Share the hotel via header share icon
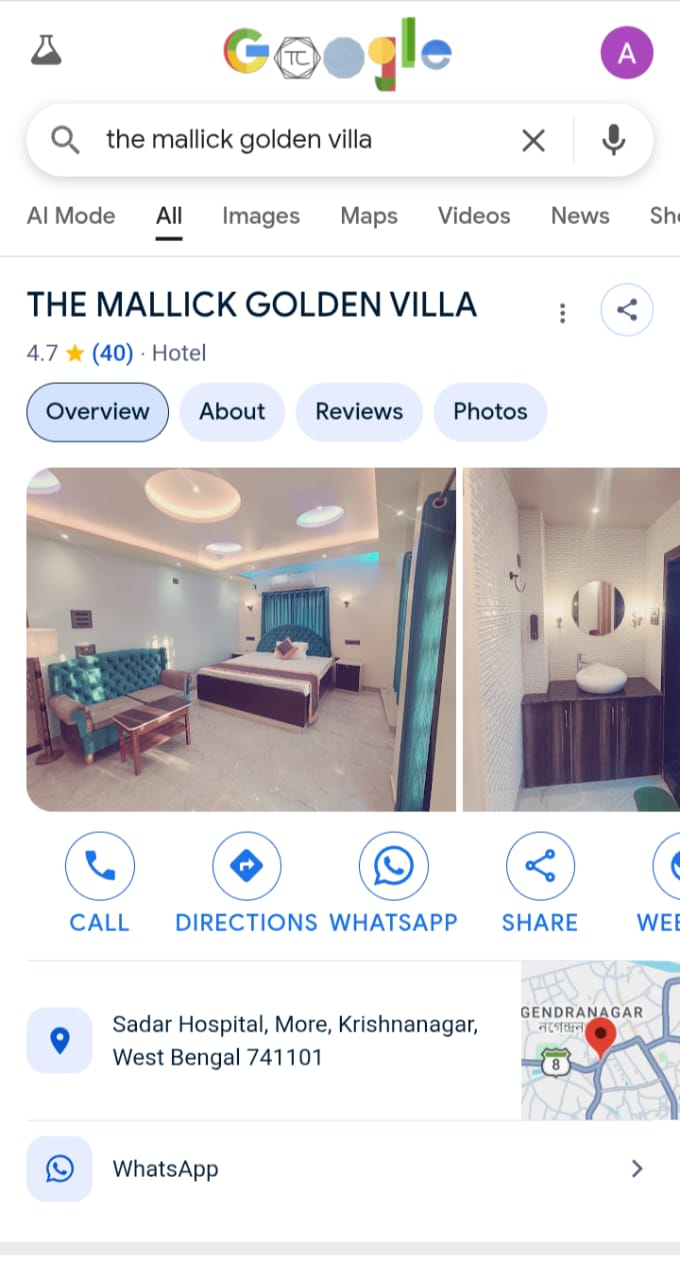The image size is (680, 1280). pos(626,311)
